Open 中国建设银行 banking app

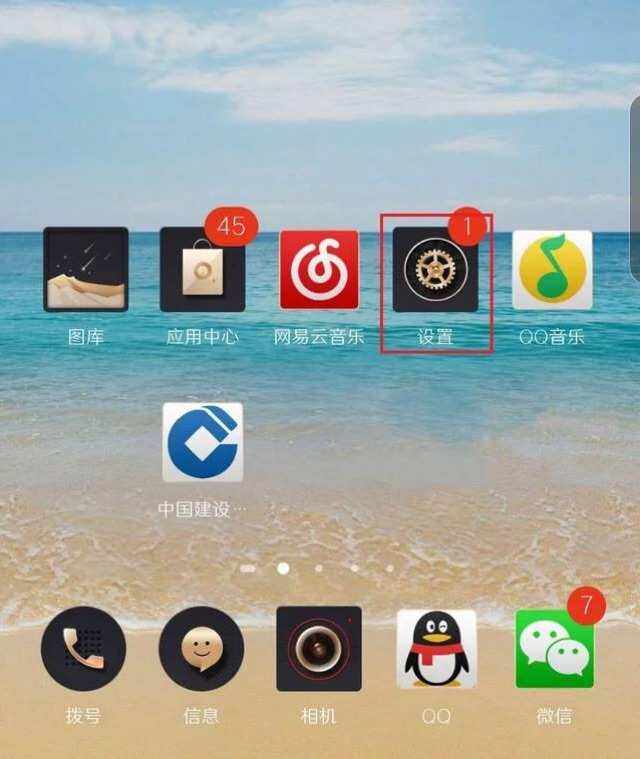[x=202, y=443]
